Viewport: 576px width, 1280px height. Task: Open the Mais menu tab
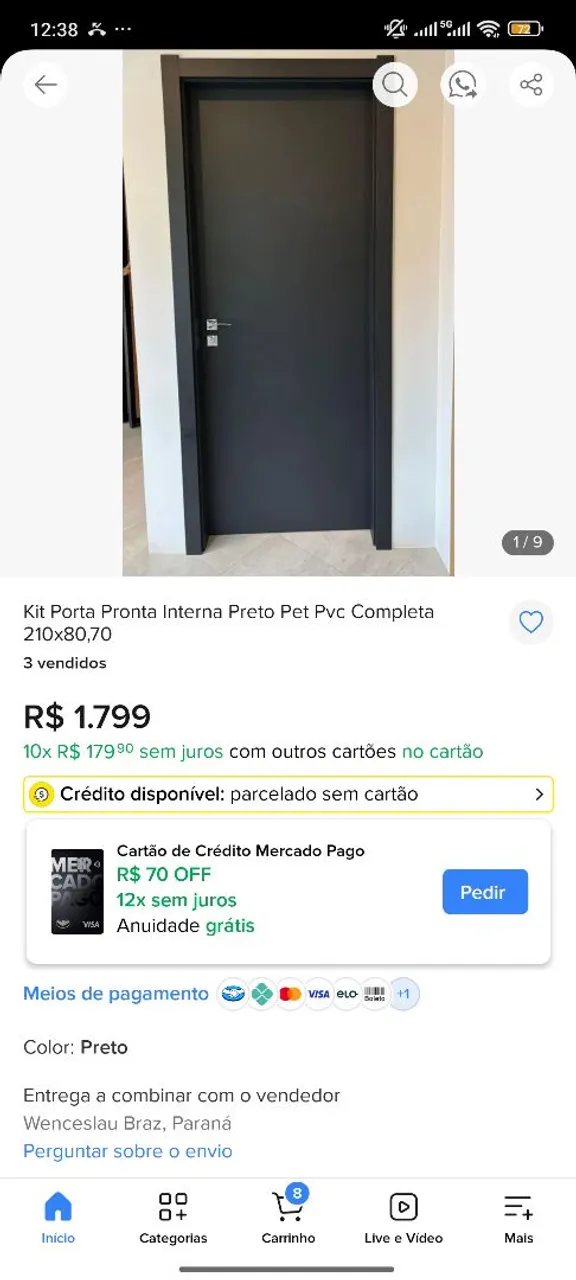518,1218
